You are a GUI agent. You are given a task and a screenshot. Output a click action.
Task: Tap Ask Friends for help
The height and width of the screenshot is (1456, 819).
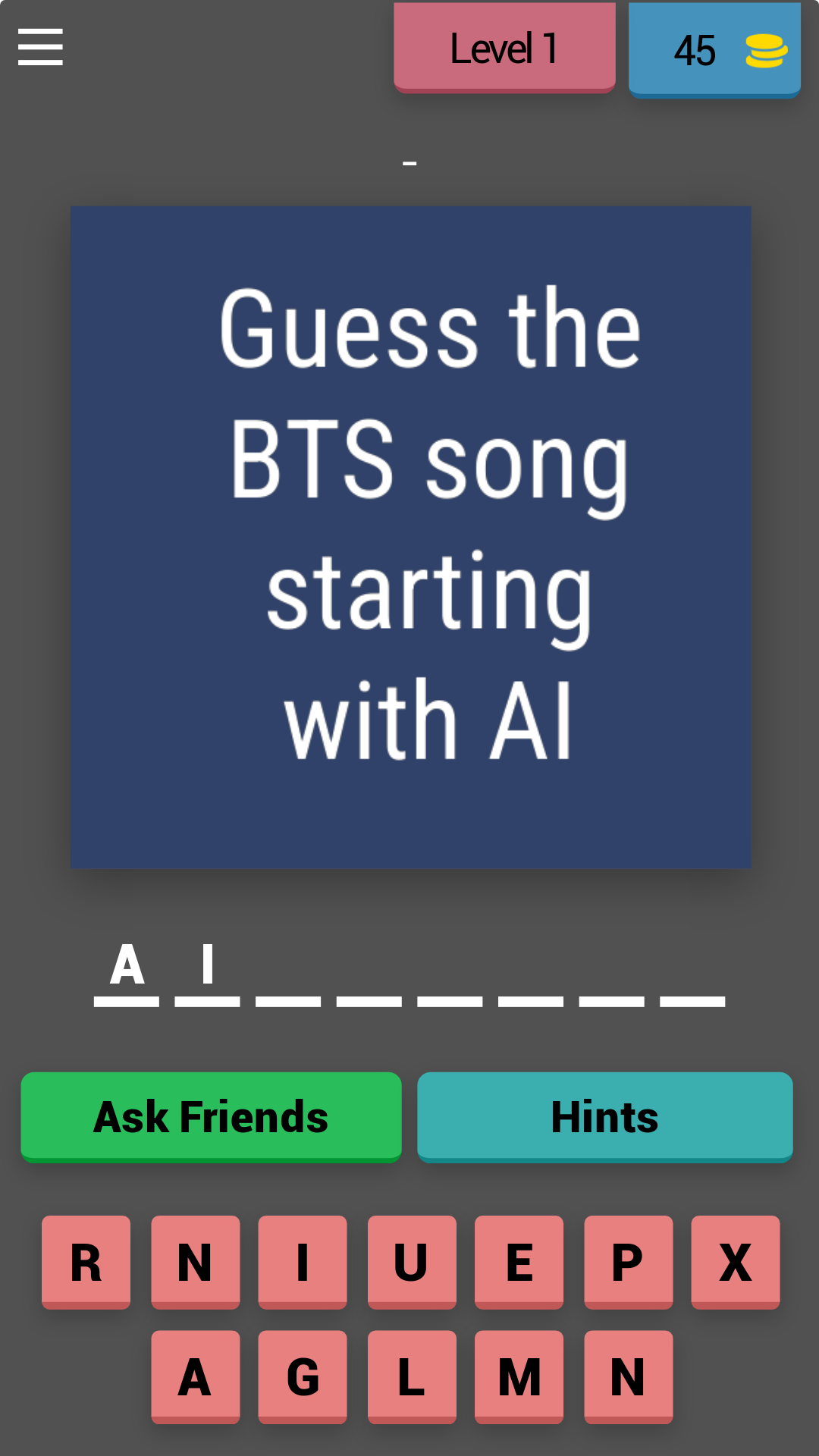point(211,1116)
